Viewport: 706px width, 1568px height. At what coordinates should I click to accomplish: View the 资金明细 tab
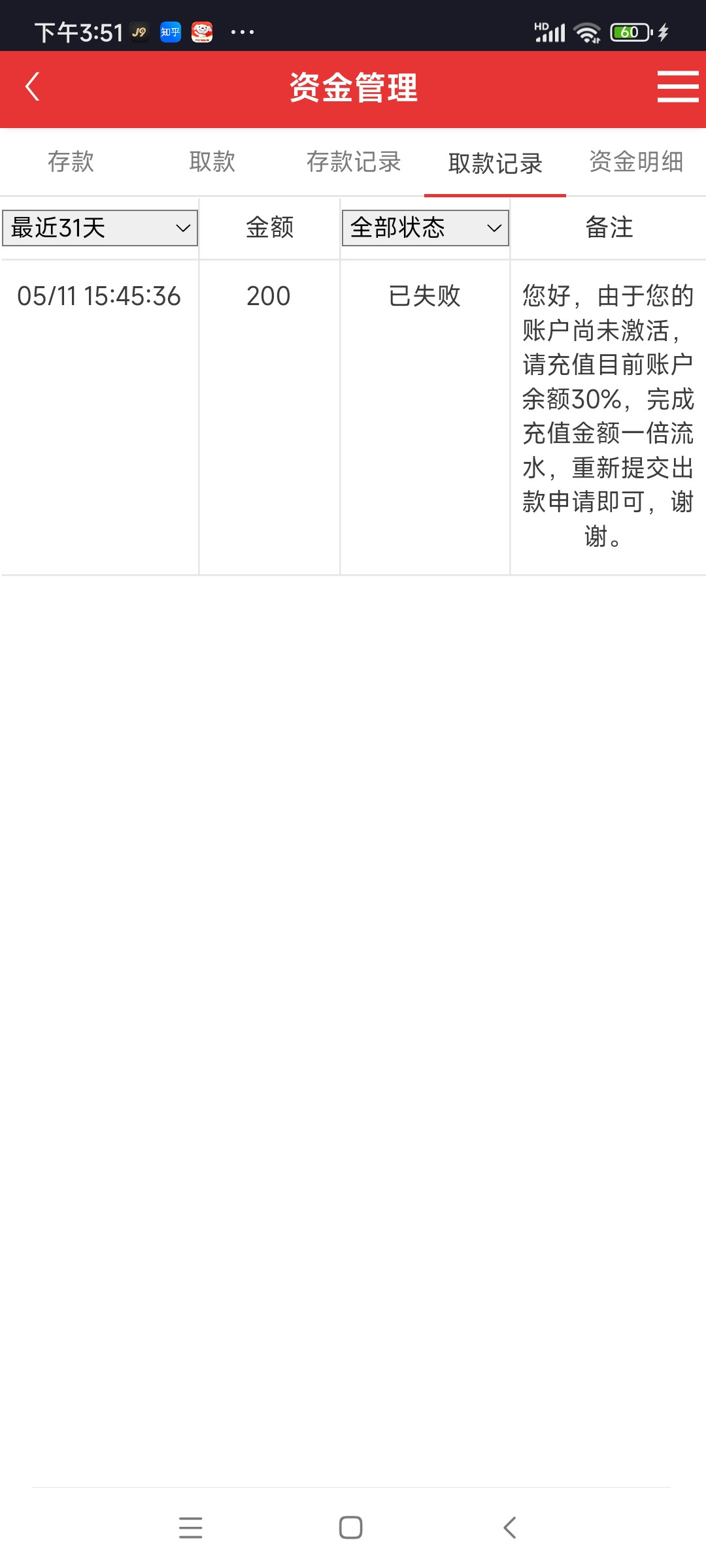coord(636,162)
